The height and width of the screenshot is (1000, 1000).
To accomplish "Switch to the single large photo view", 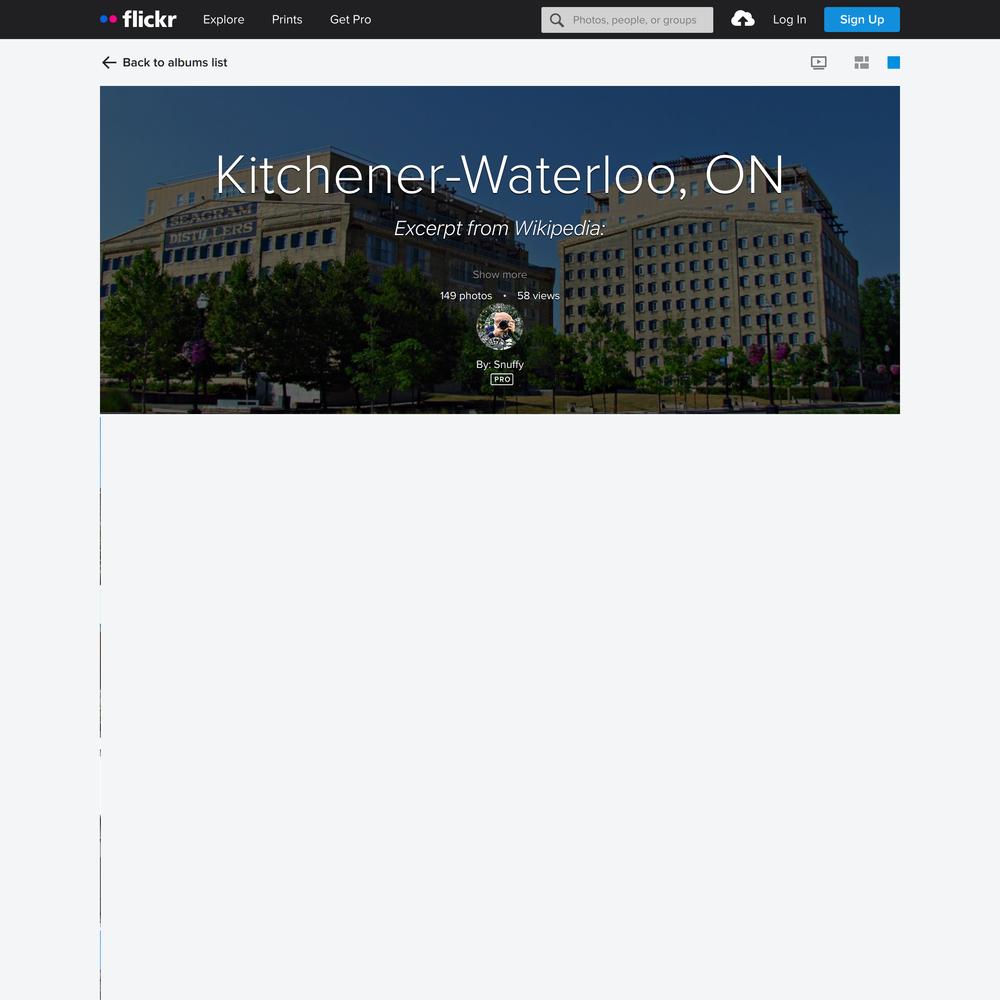I will tap(894, 62).
